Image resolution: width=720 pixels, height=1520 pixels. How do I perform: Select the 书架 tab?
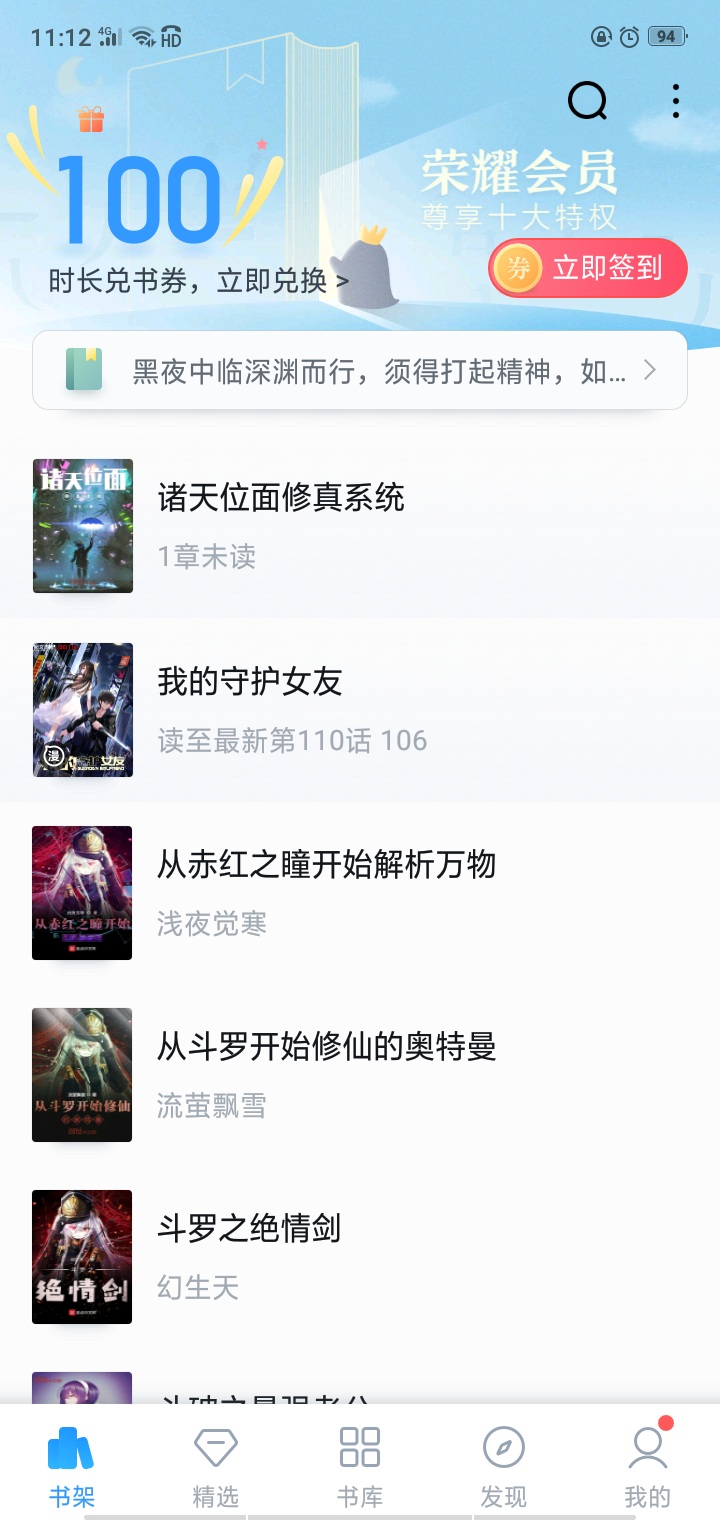click(x=72, y=1466)
